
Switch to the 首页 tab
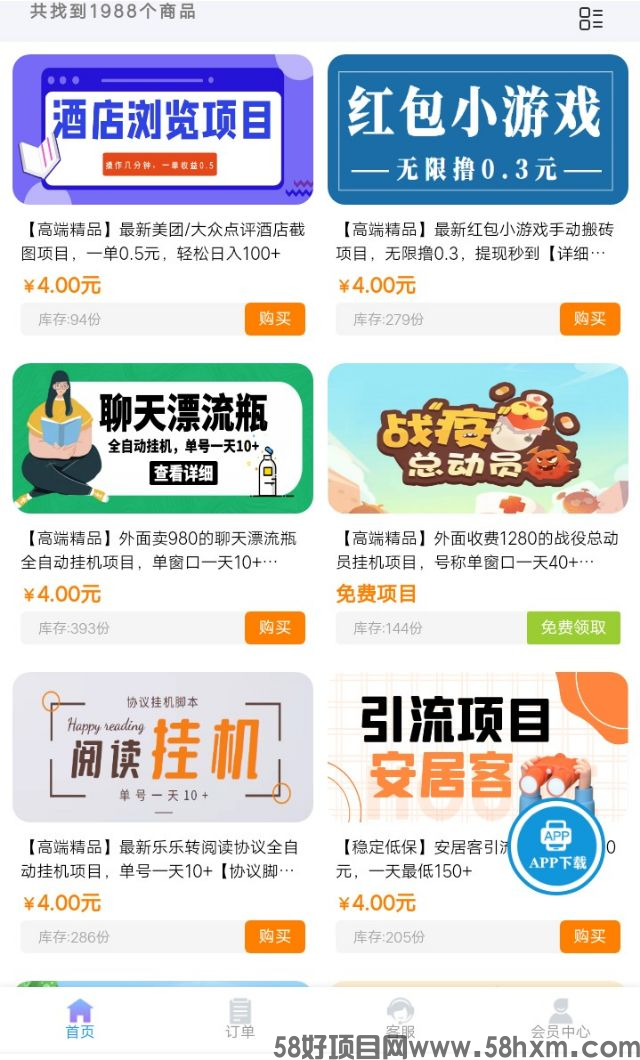pyautogui.click(x=80, y=1018)
